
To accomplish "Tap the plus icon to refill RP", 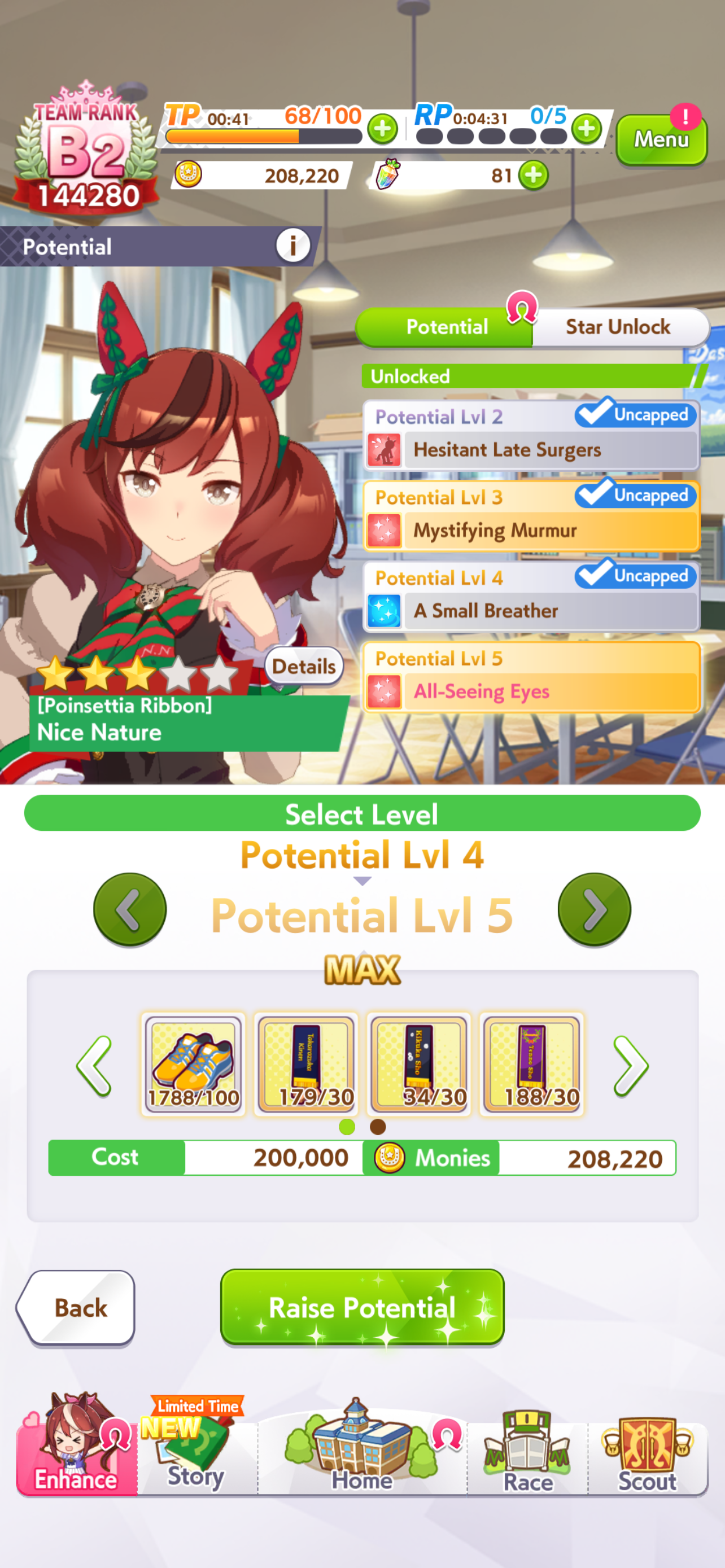I will tap(587, 129).
